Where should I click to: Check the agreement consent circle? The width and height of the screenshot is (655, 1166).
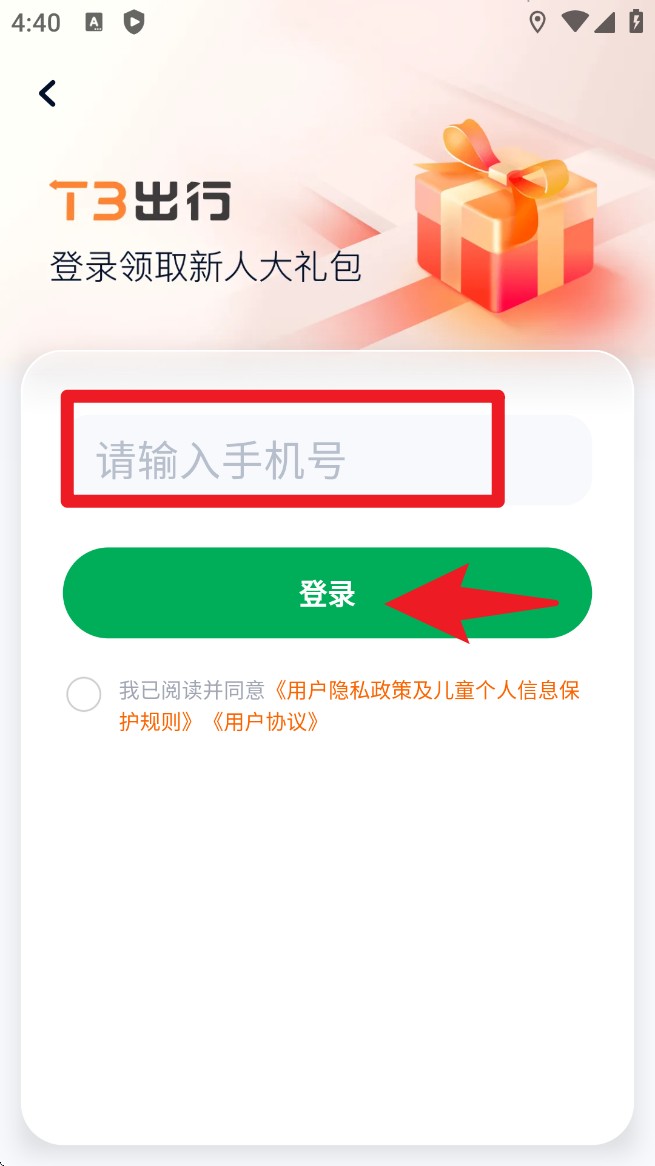(x=84, y=694)
